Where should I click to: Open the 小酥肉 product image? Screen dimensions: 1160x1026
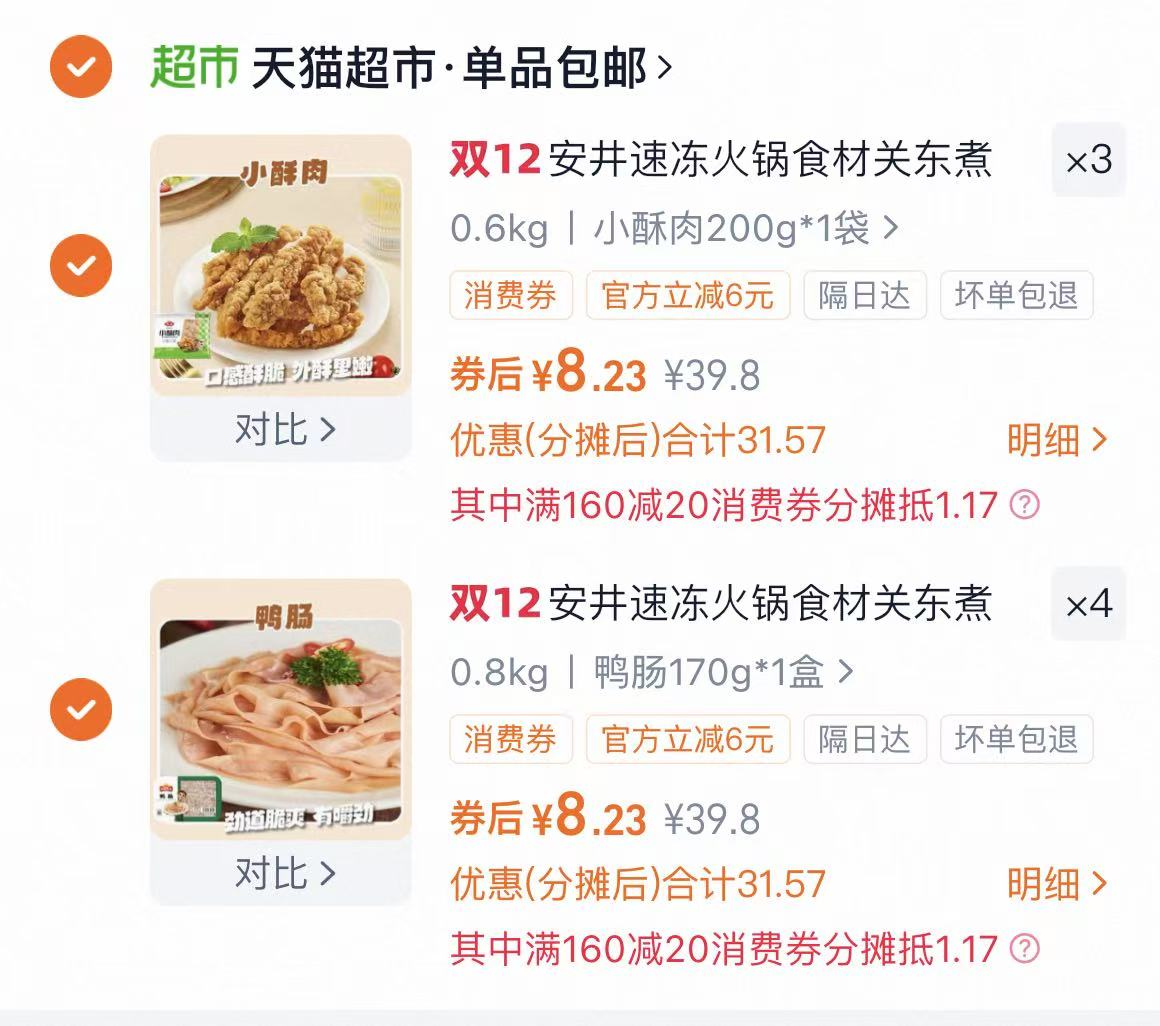click(x=281, y=266)
